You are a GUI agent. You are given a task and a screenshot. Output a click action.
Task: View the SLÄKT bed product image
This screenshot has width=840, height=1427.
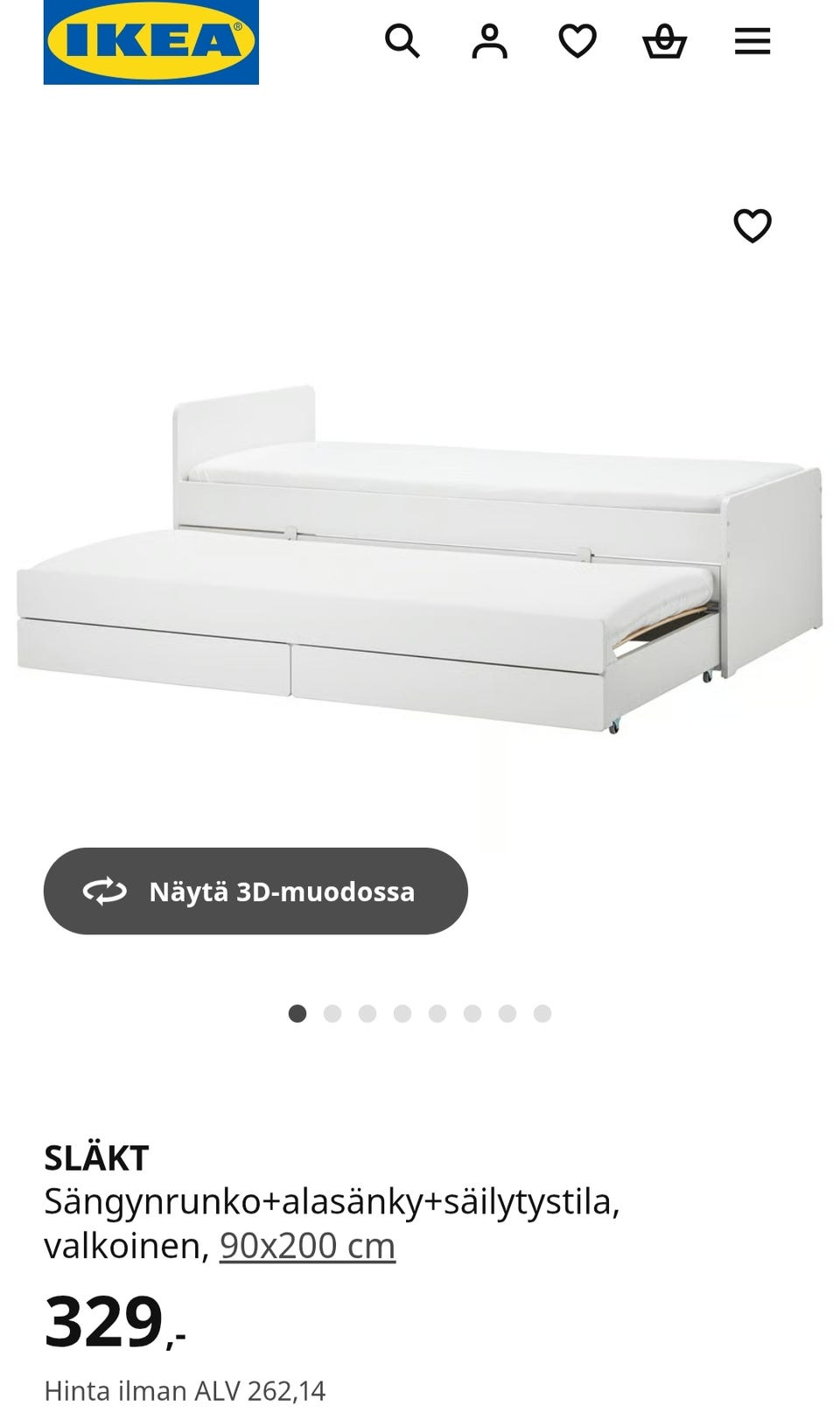pyautogui.click(x=420, y=560)
